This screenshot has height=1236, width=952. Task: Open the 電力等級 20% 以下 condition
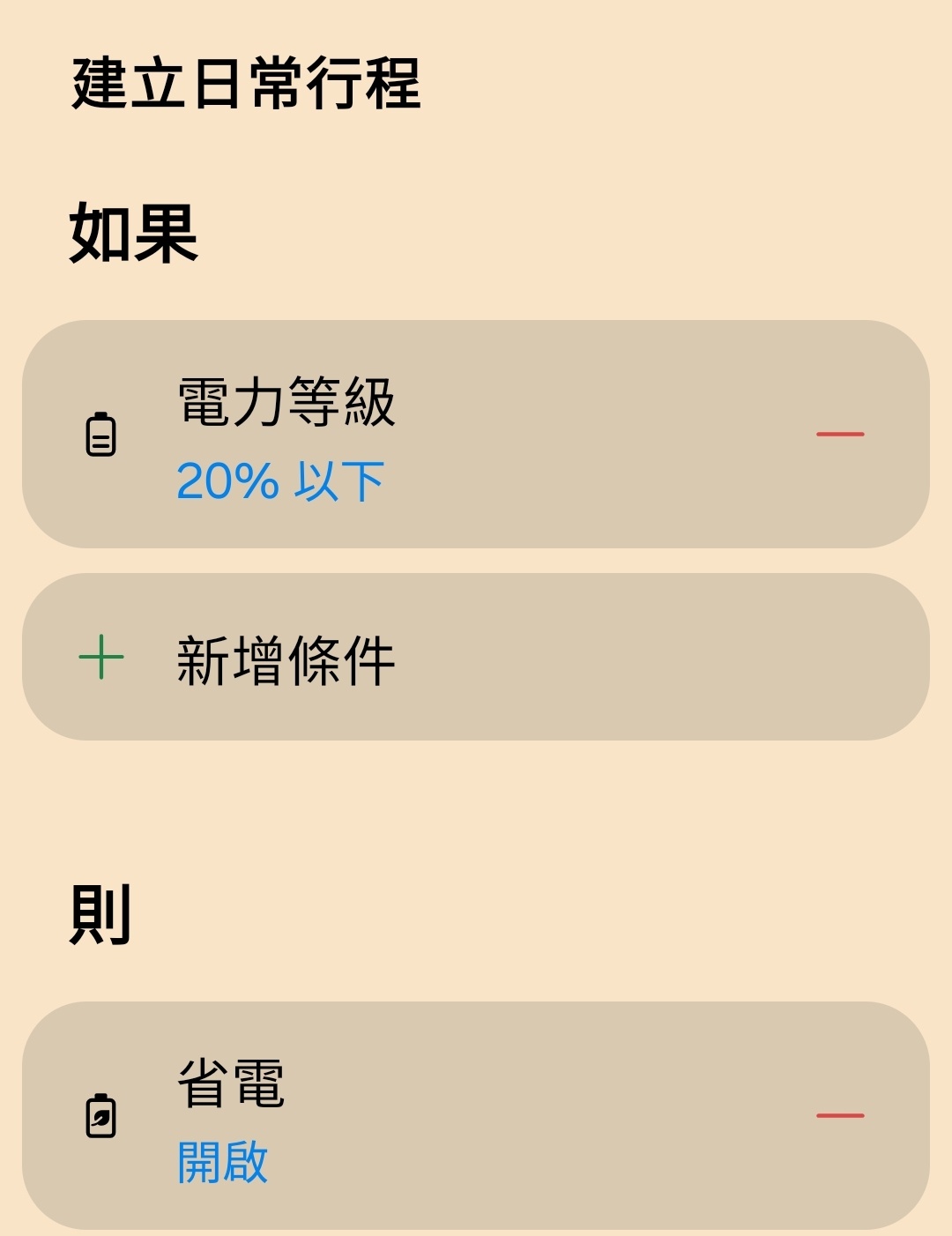coord(397,435)
